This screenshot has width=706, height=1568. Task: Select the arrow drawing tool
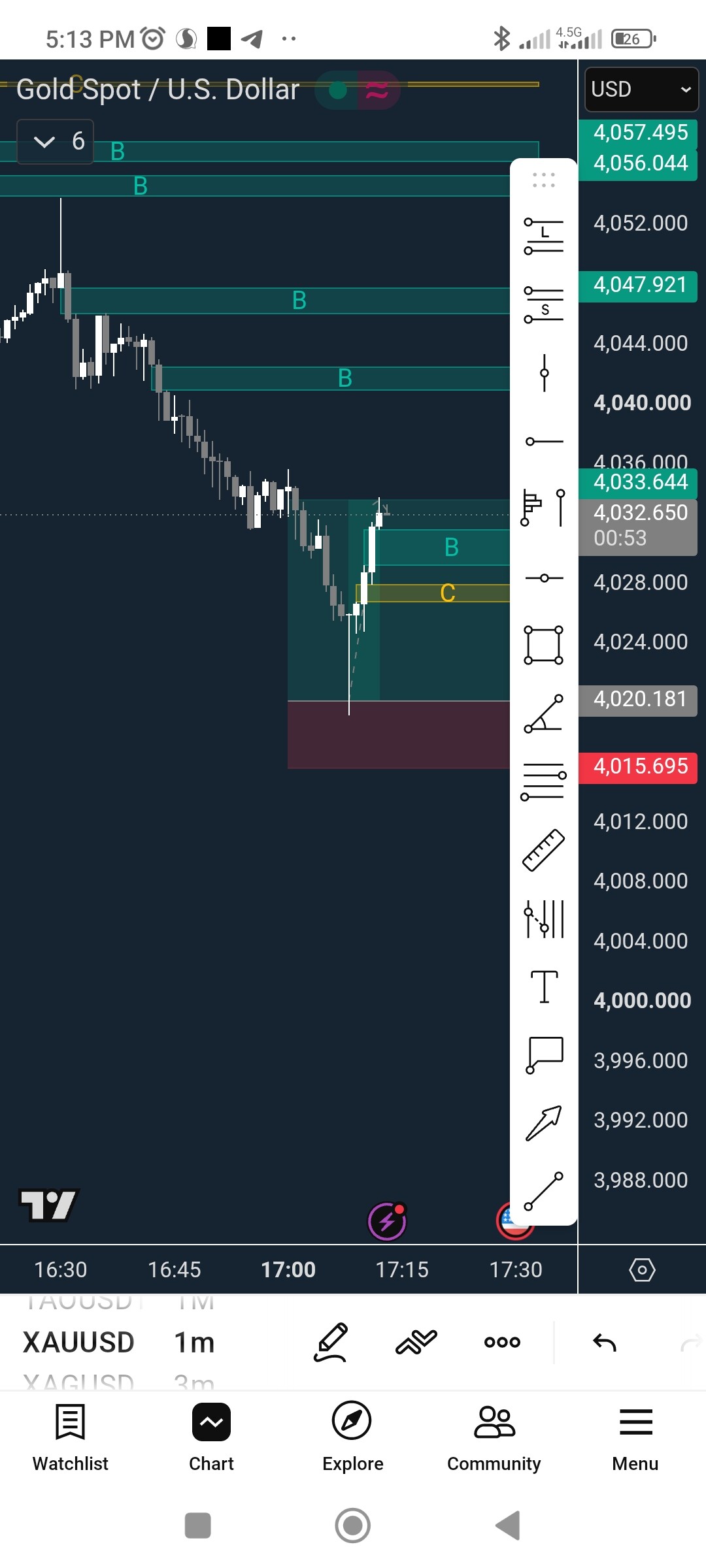pyautogui.click(x=543, y=1123)
